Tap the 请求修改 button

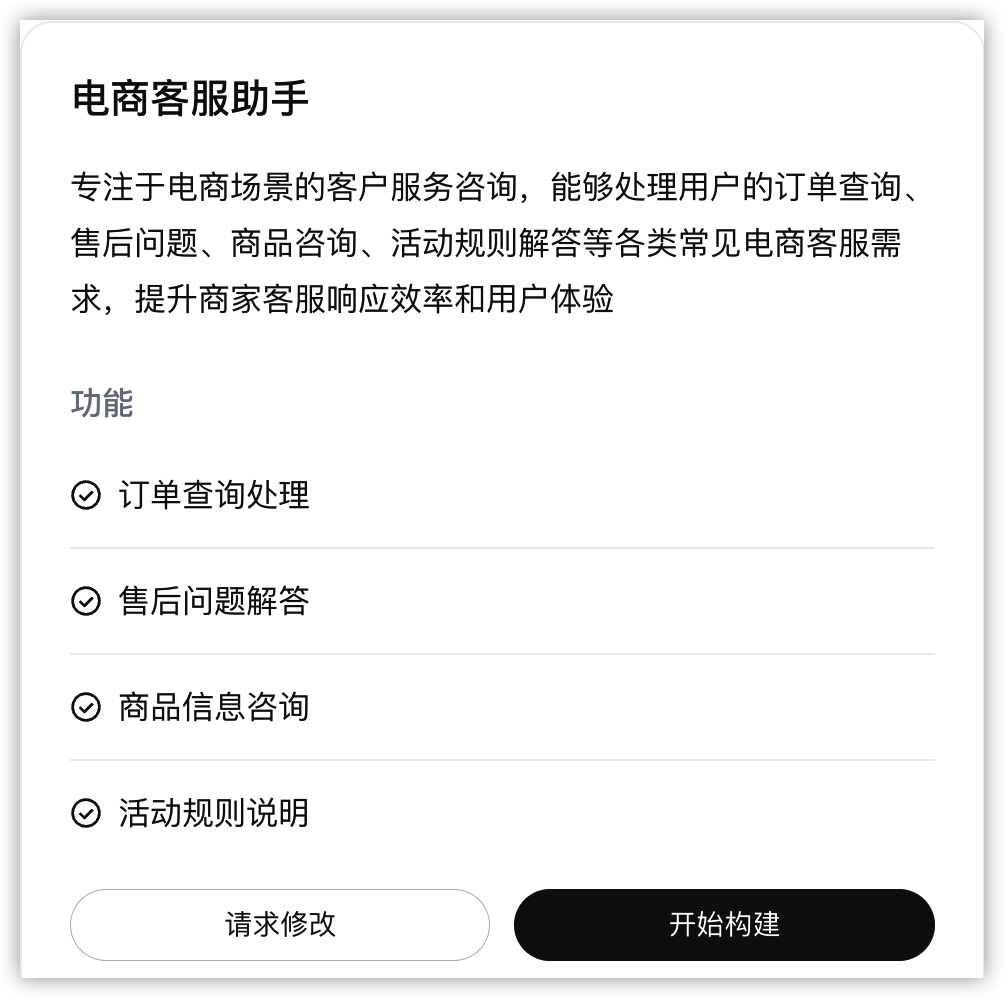(280, 924)
